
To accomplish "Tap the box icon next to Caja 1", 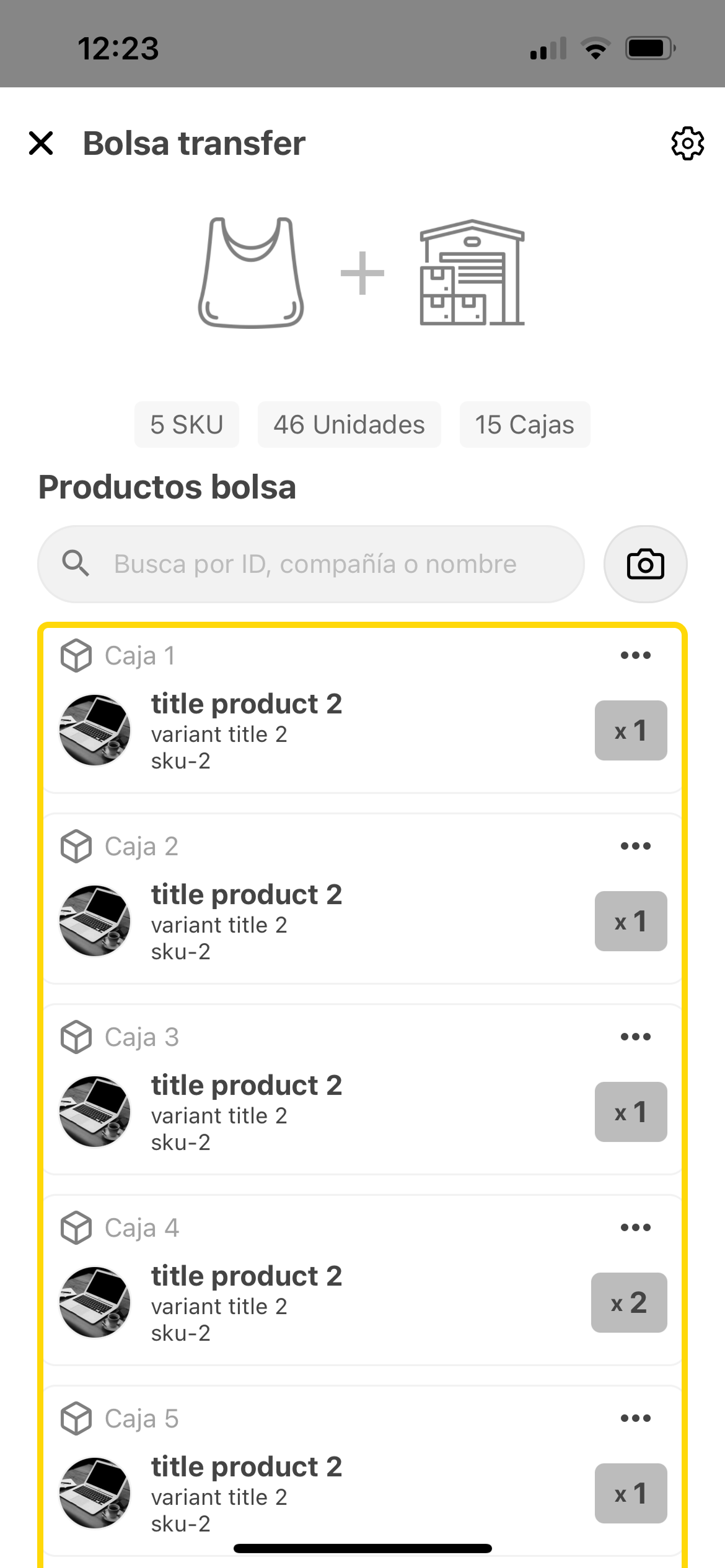I will (x=77, y=656).
